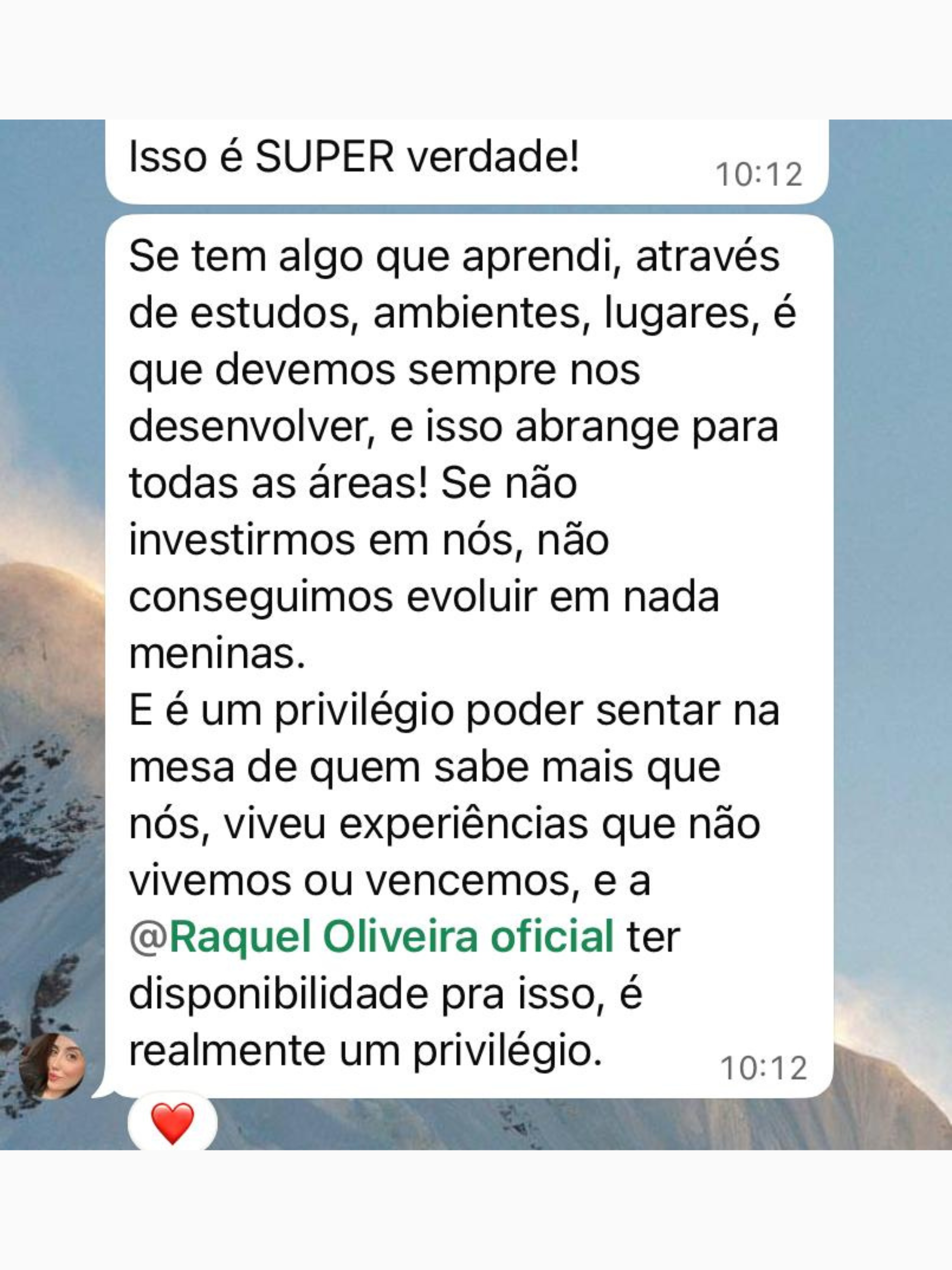
Task: Tap the red heart reaction
Action: pos(172,1123)
